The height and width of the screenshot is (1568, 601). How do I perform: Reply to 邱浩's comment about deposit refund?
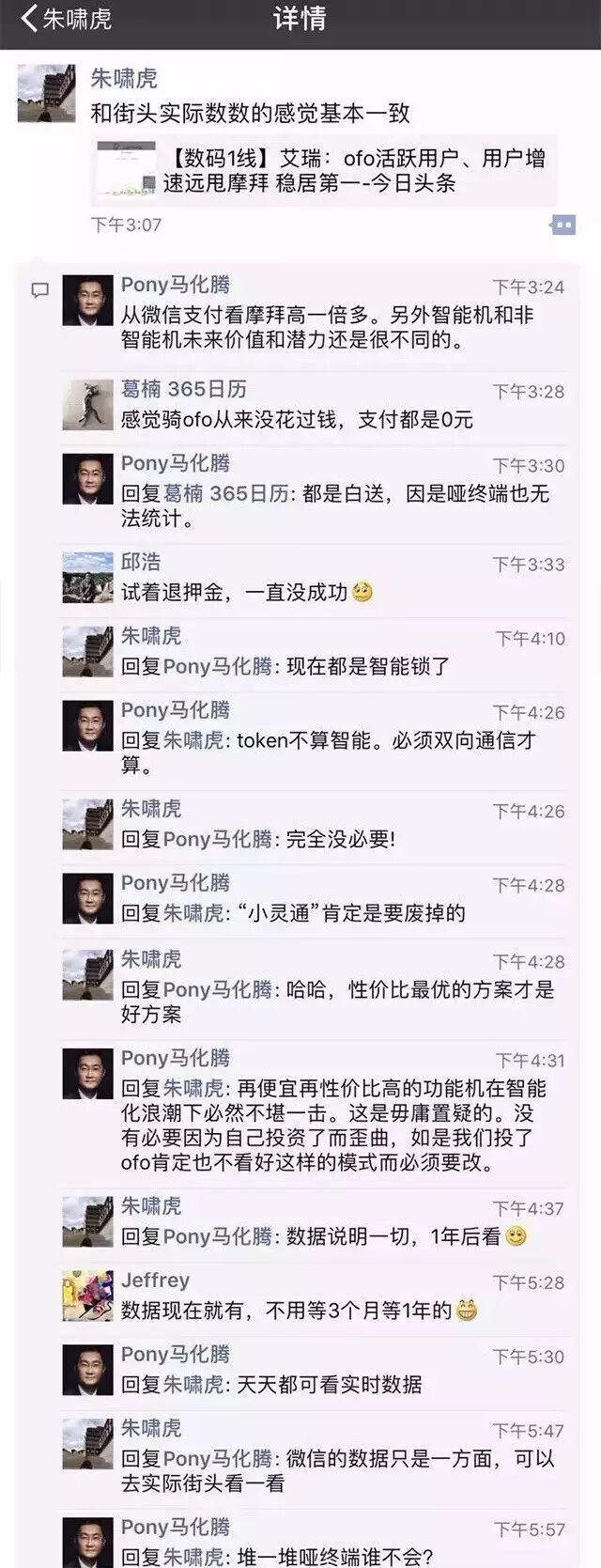point(235,593)
